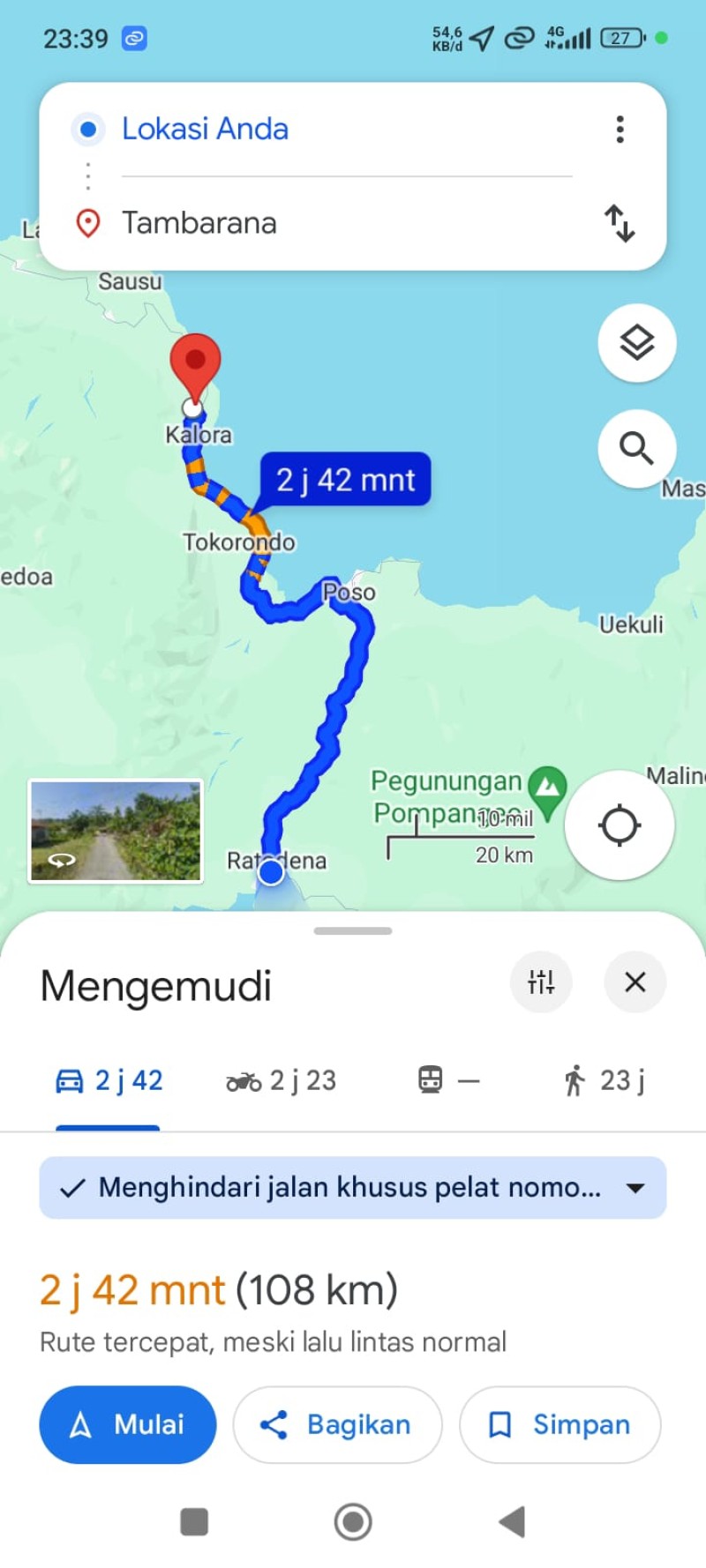Edit the Lokasi Anda starting point
The image size is (706, 1568).
(347, 129)
